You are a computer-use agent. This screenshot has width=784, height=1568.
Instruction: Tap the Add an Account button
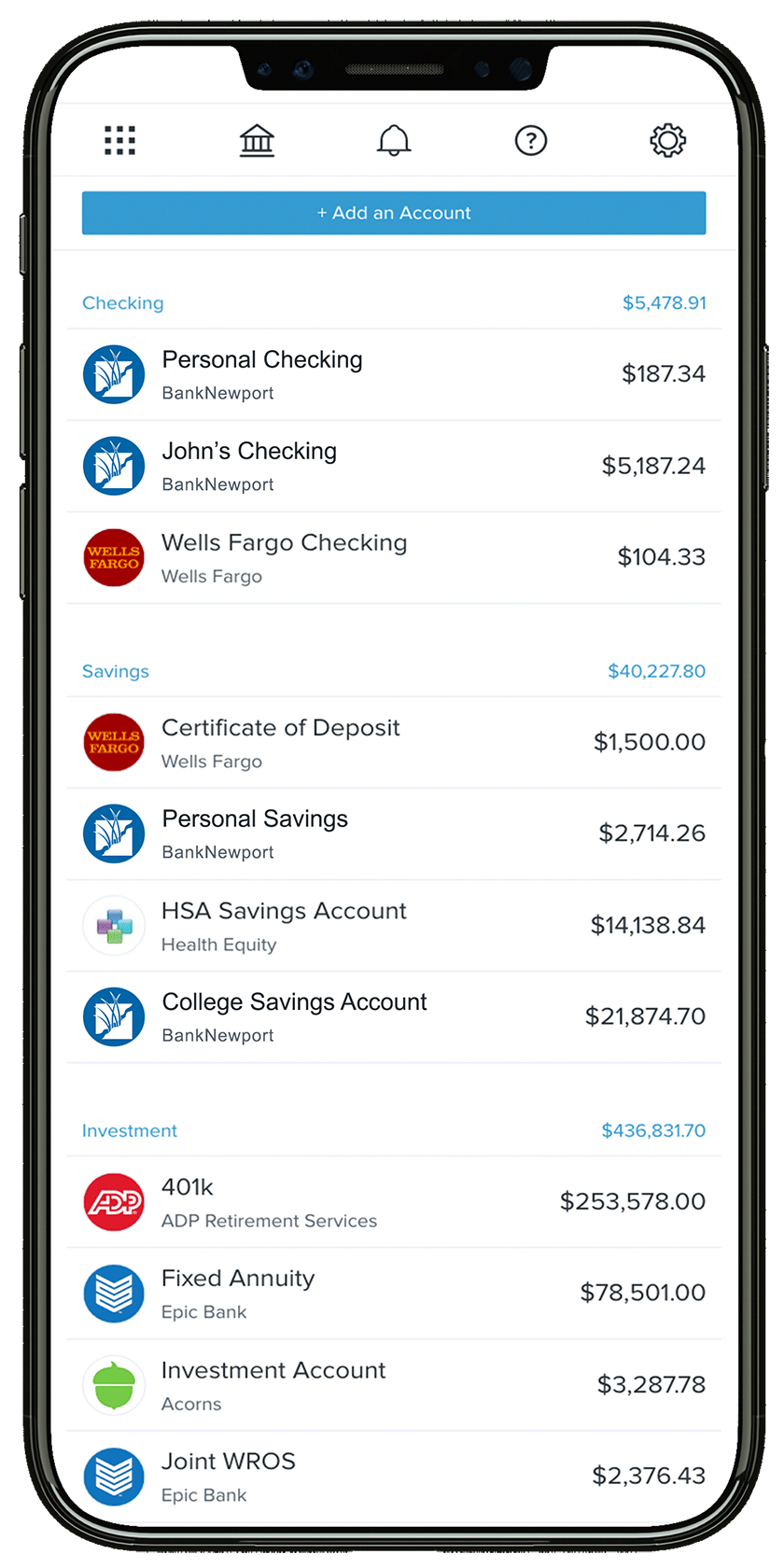click(394, 213)
